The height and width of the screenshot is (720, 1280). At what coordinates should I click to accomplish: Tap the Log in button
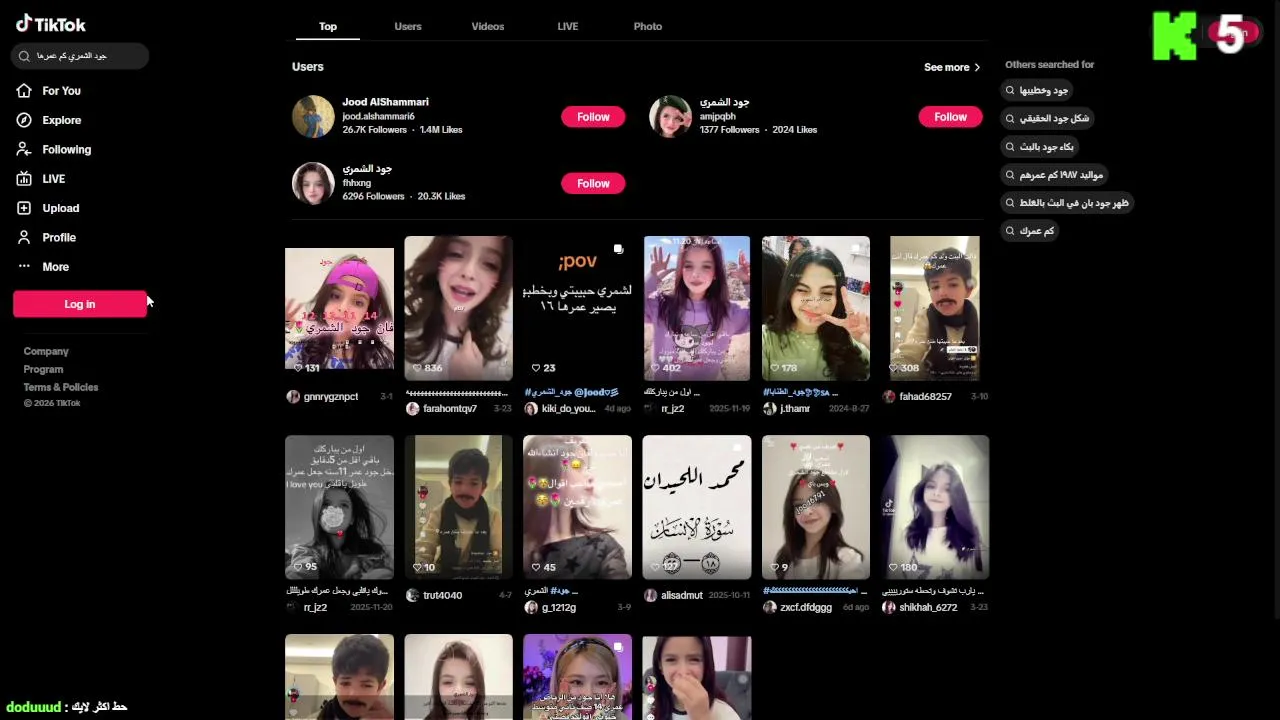click(80, 304)
